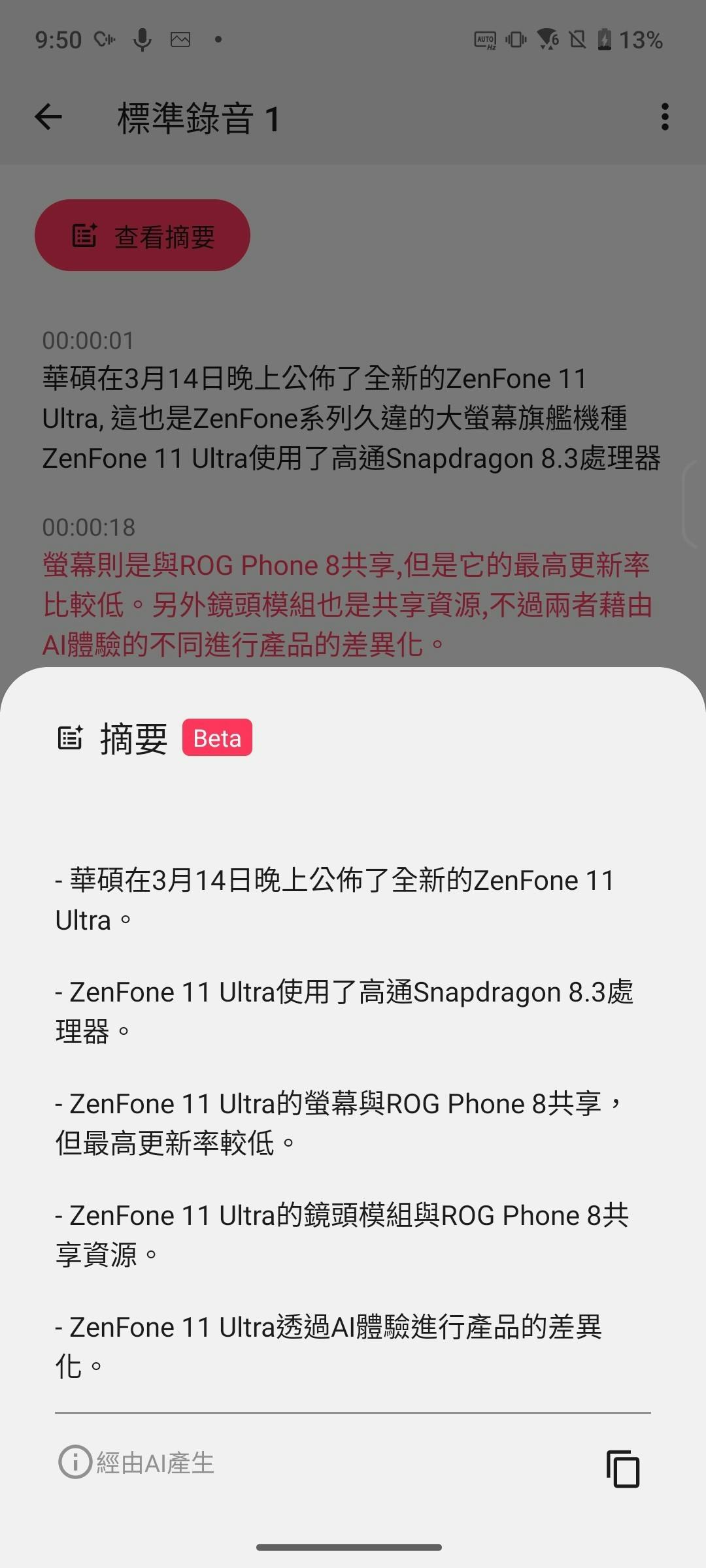Go back from 標準錄音 1

[x=48, y=118]
